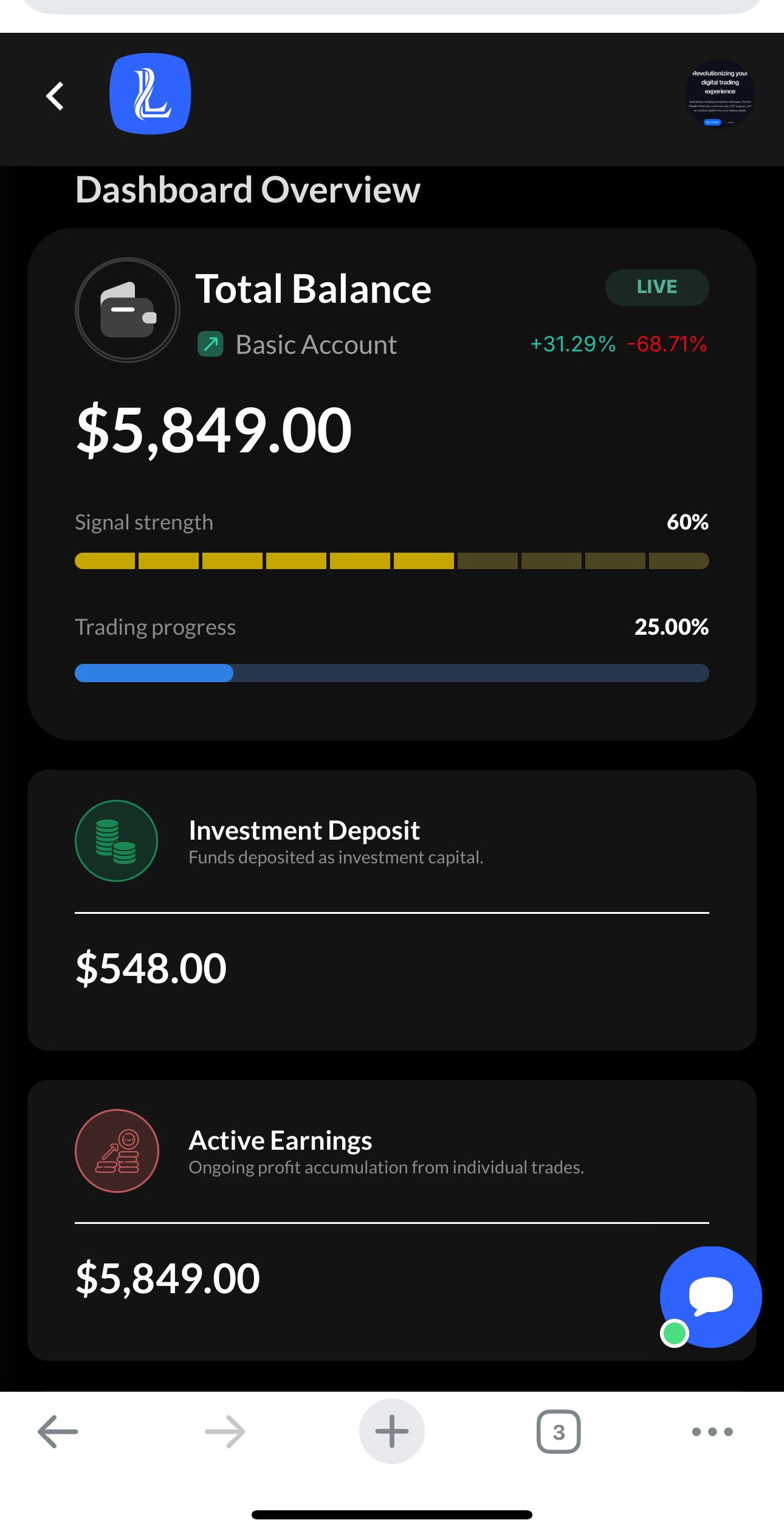Open the blue L logo home
Viewport: 784px width, 1534px height.
150,94
